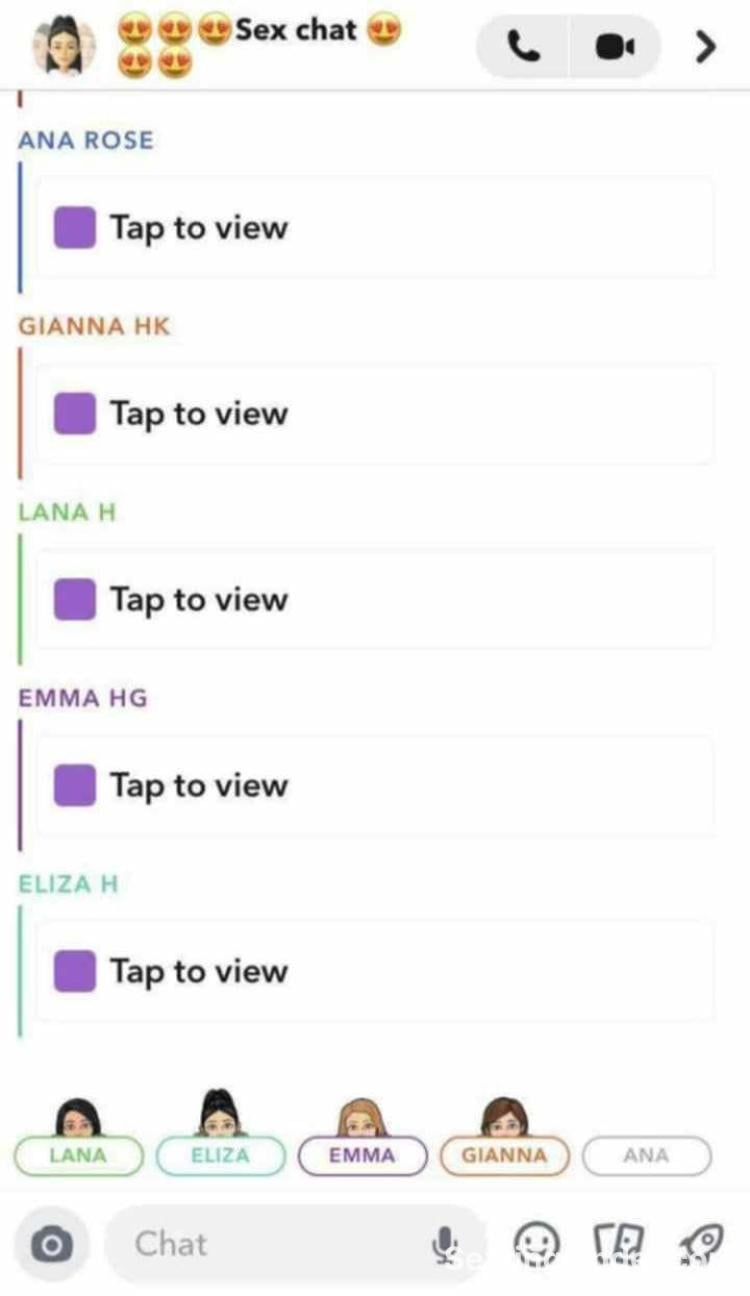View the message from Emma HG
This screenshot has height=1296, width=750.
(x=375, y=786)
